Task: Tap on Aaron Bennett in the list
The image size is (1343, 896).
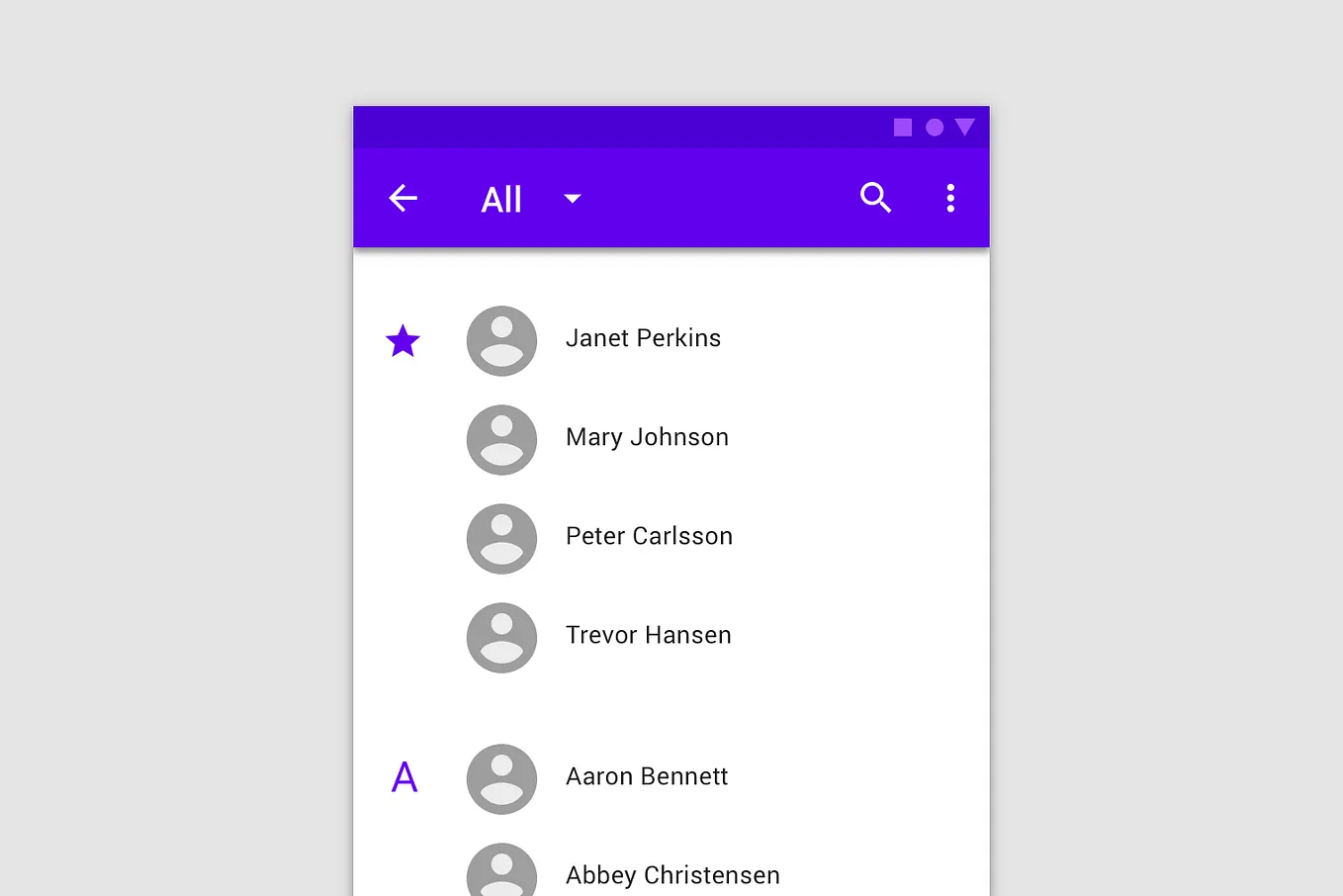Action: [x=647, y=777]
